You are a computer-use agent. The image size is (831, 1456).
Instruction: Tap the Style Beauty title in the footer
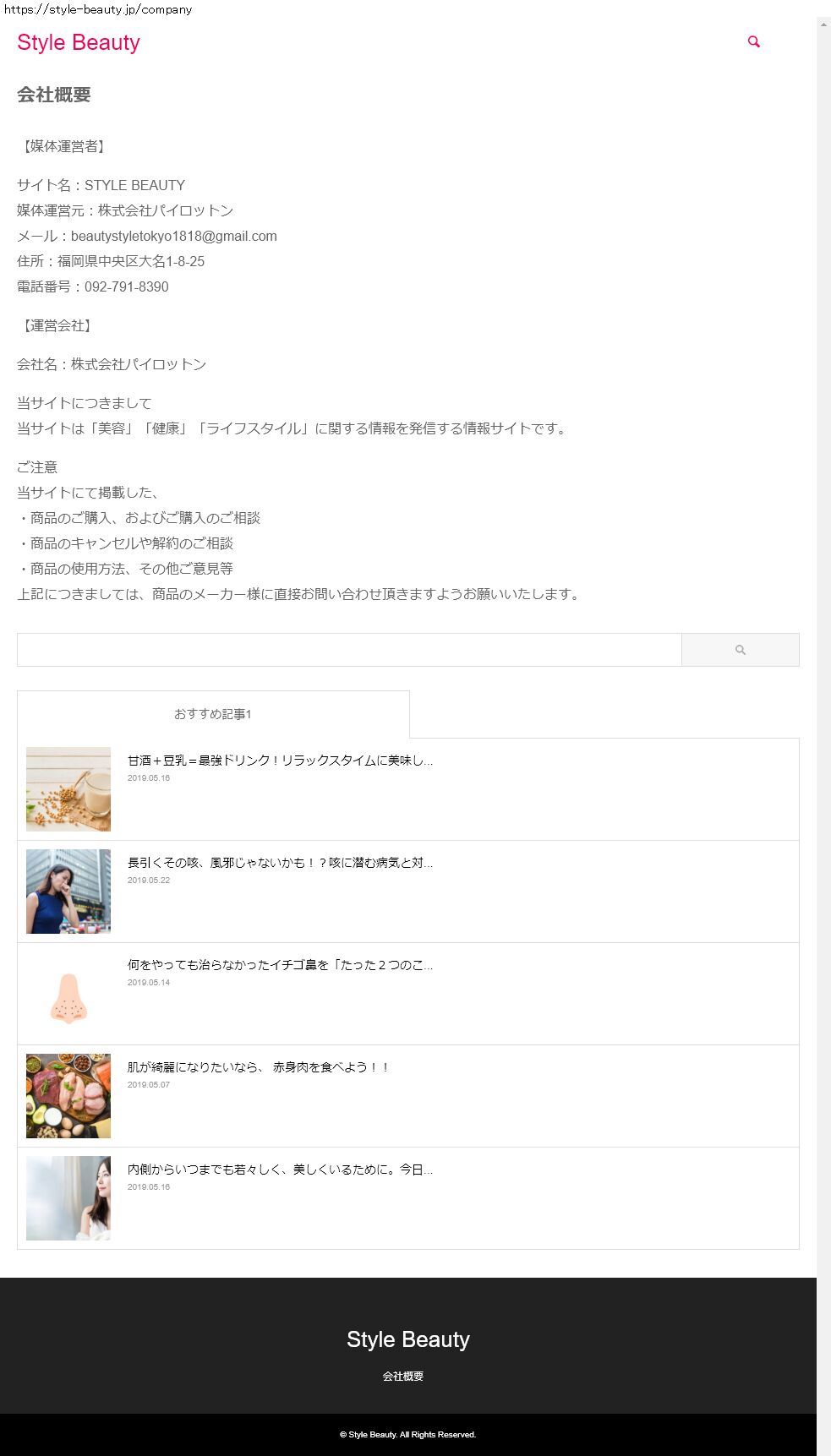408,1339
